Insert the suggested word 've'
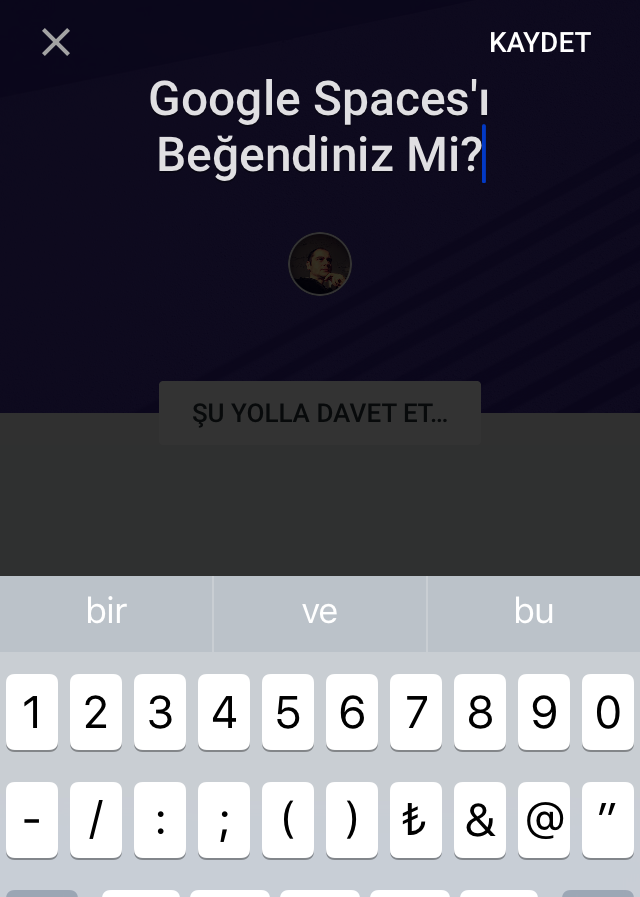Screen dimensions: 640x897 [320, 611]
